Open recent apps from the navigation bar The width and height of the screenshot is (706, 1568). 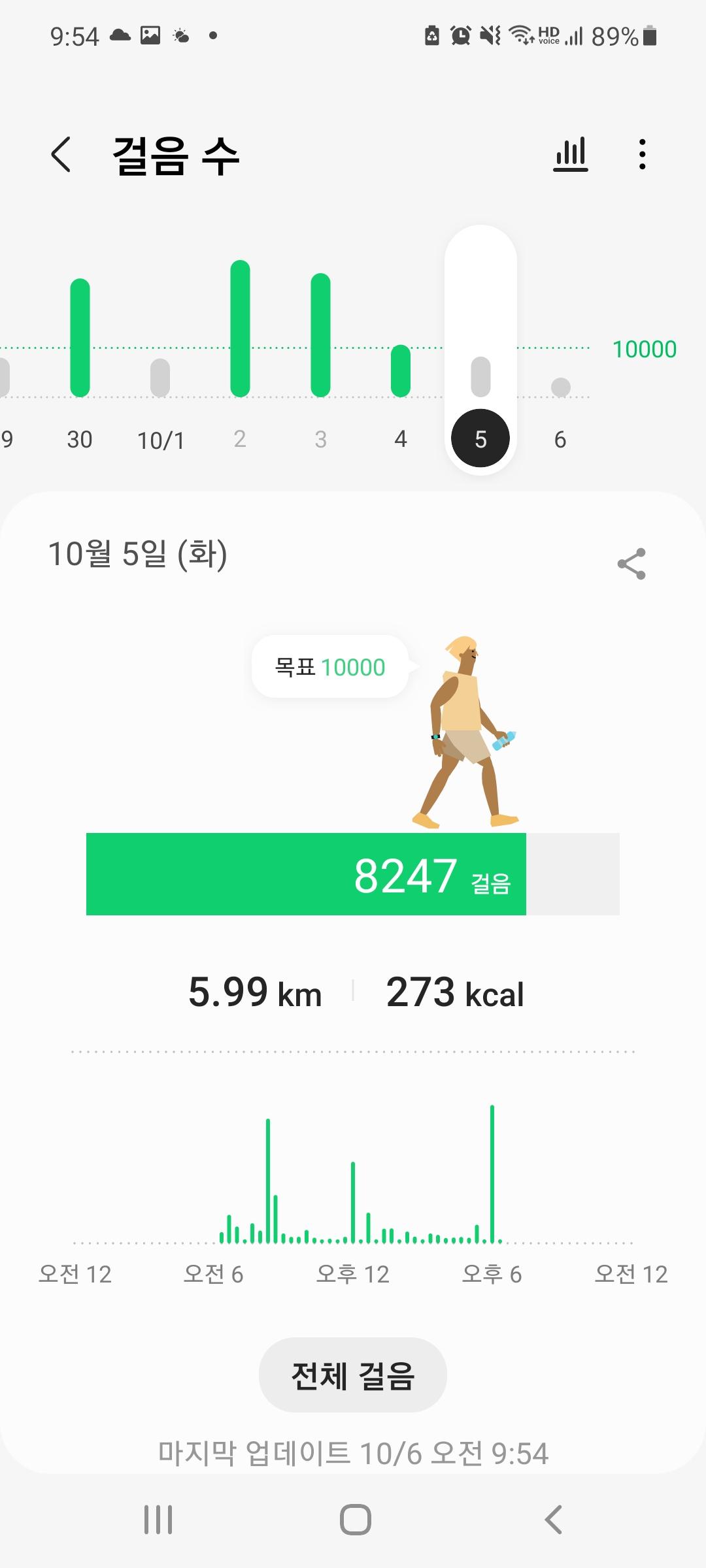pos(158,1519)
